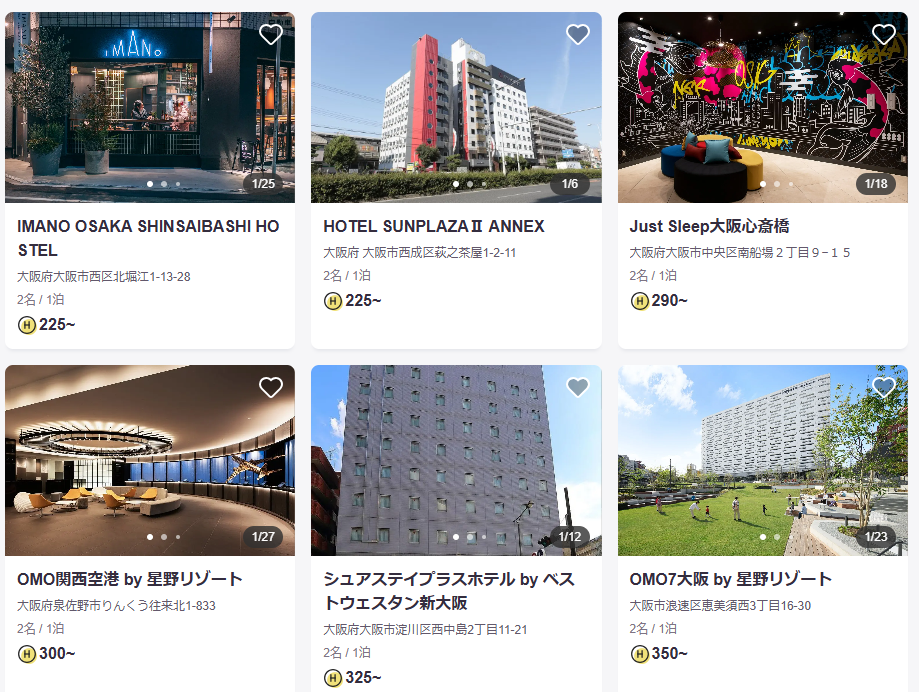Like OMO7大阪 by 星野リゾート with heart
The image size is (919, 692).
(883, 388)
